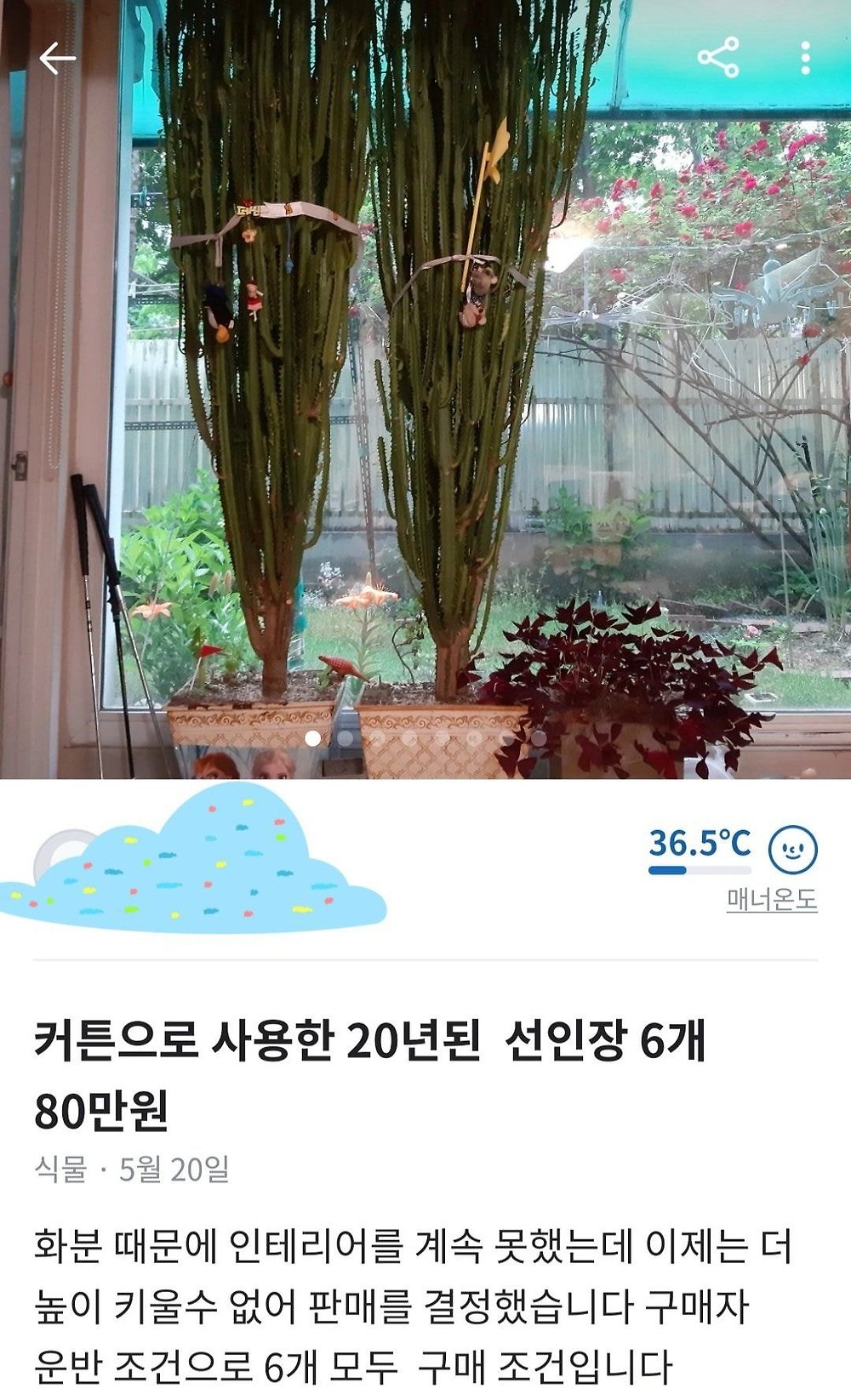Open the 매너온도 link
The height and width of the screenshot is (1400, 851).
pos(772,899)
